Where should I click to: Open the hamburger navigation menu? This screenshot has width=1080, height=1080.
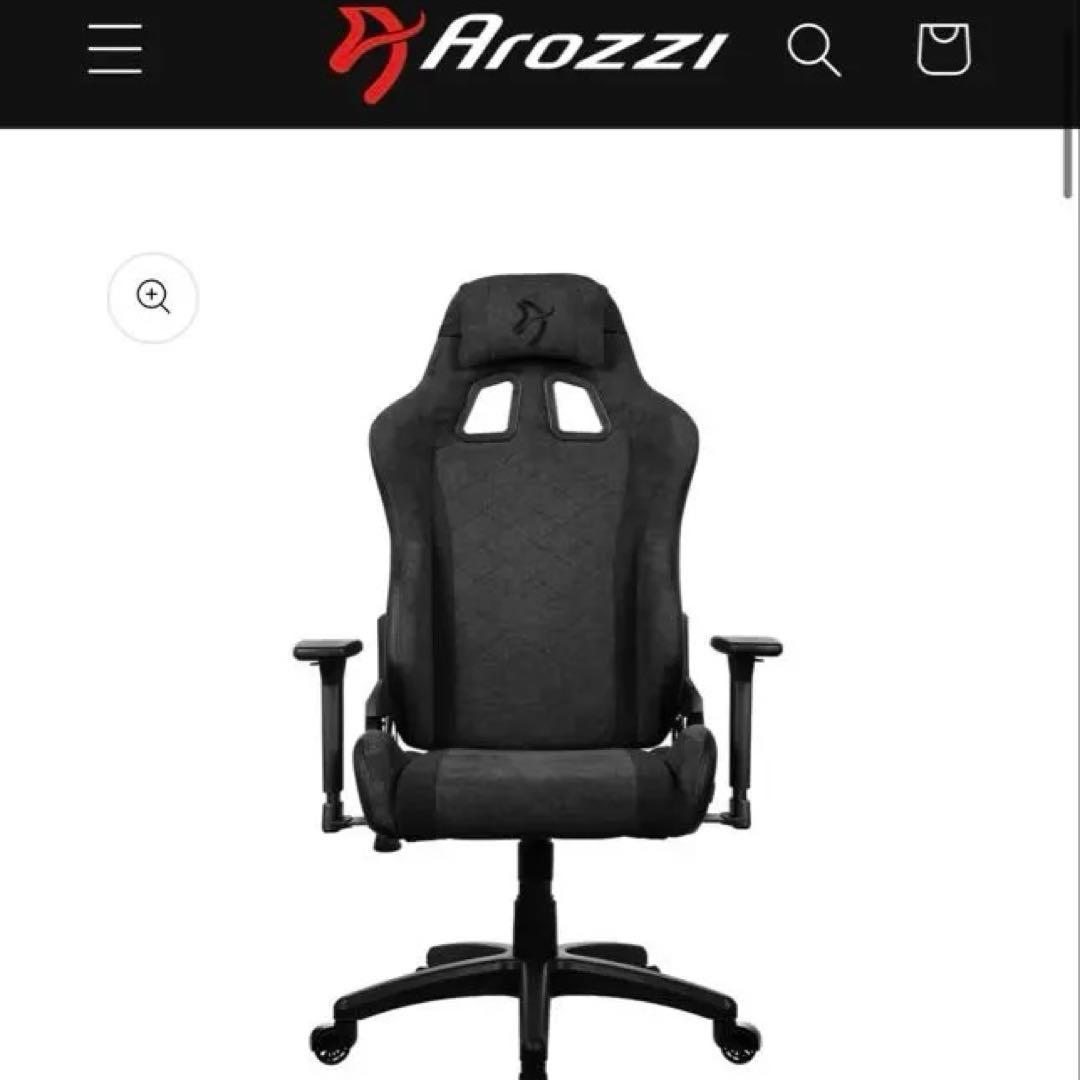(115, 52)
